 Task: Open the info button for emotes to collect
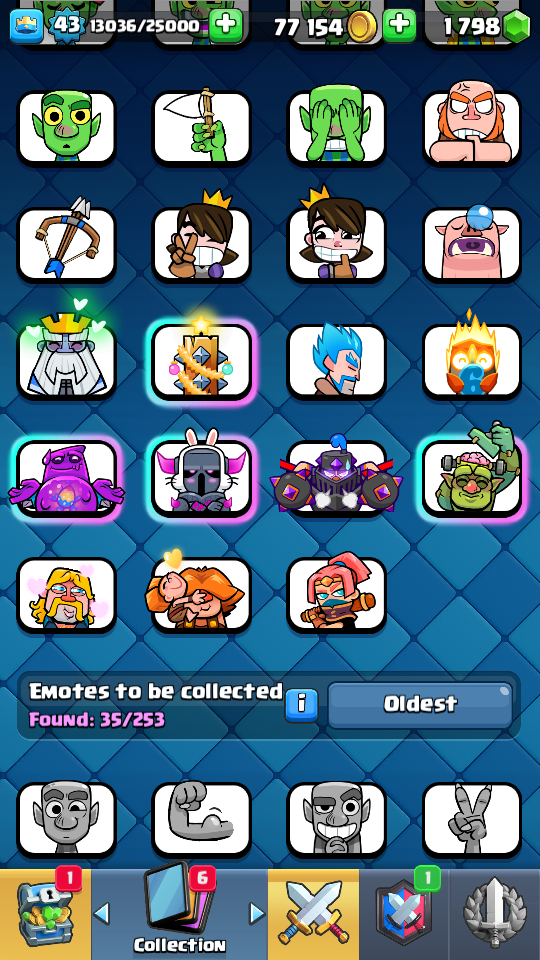click(x=302, y=704)
